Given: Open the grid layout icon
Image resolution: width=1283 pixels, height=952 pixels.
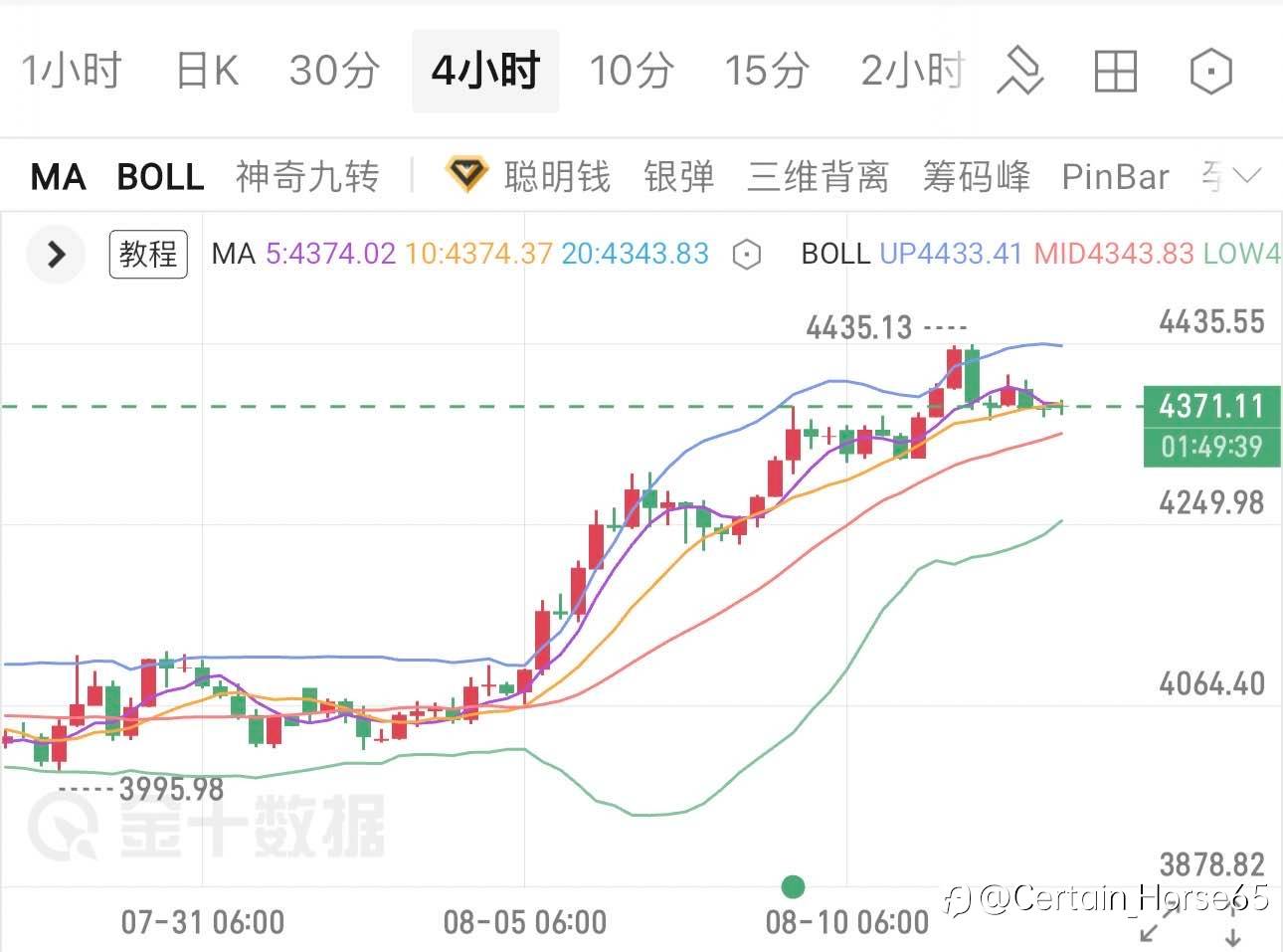Looking at the screenshot, I should [x=1115, y=72].
